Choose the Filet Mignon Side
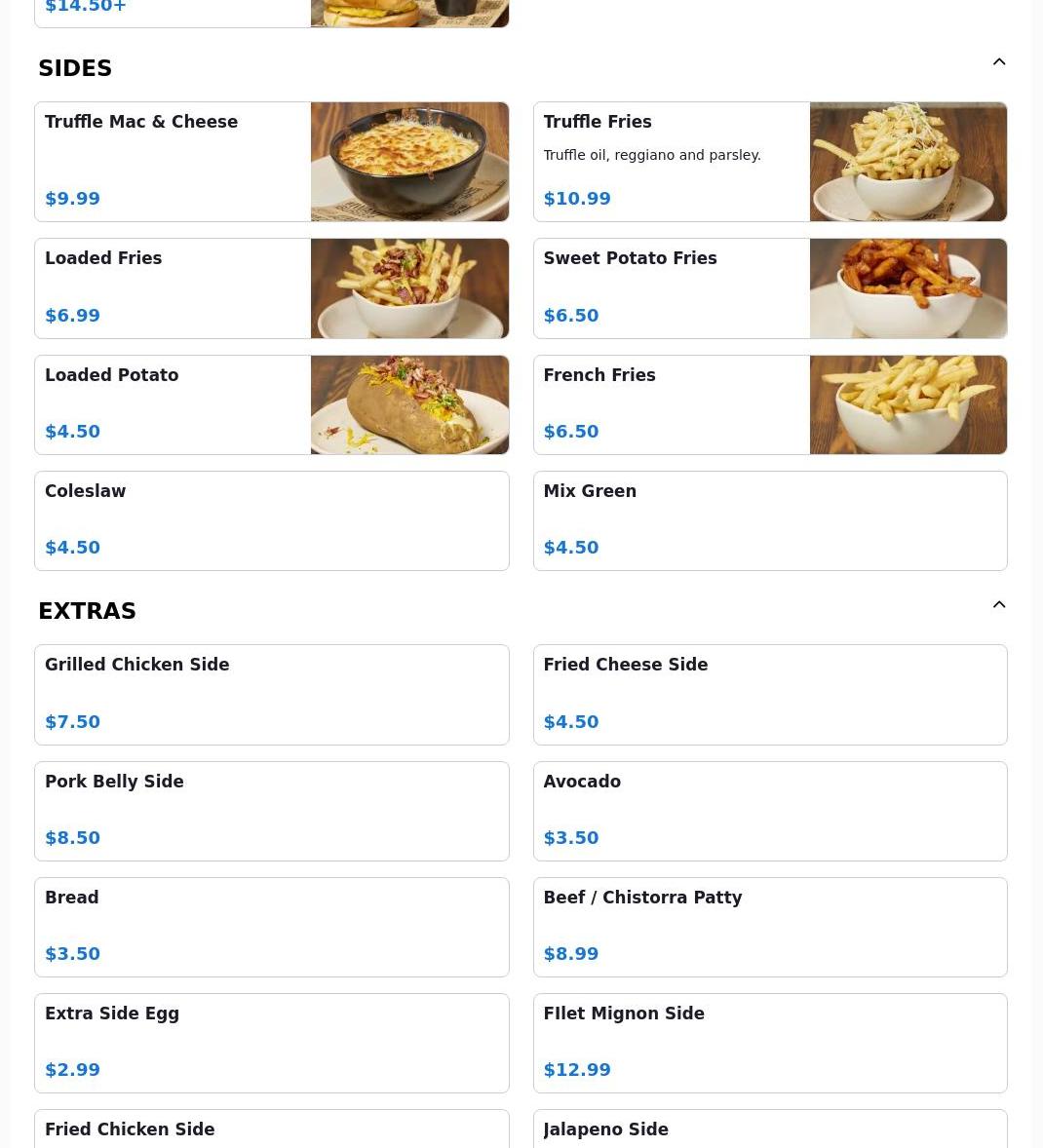Viewport: 1043px width, 1148px height. [770, 1044]
